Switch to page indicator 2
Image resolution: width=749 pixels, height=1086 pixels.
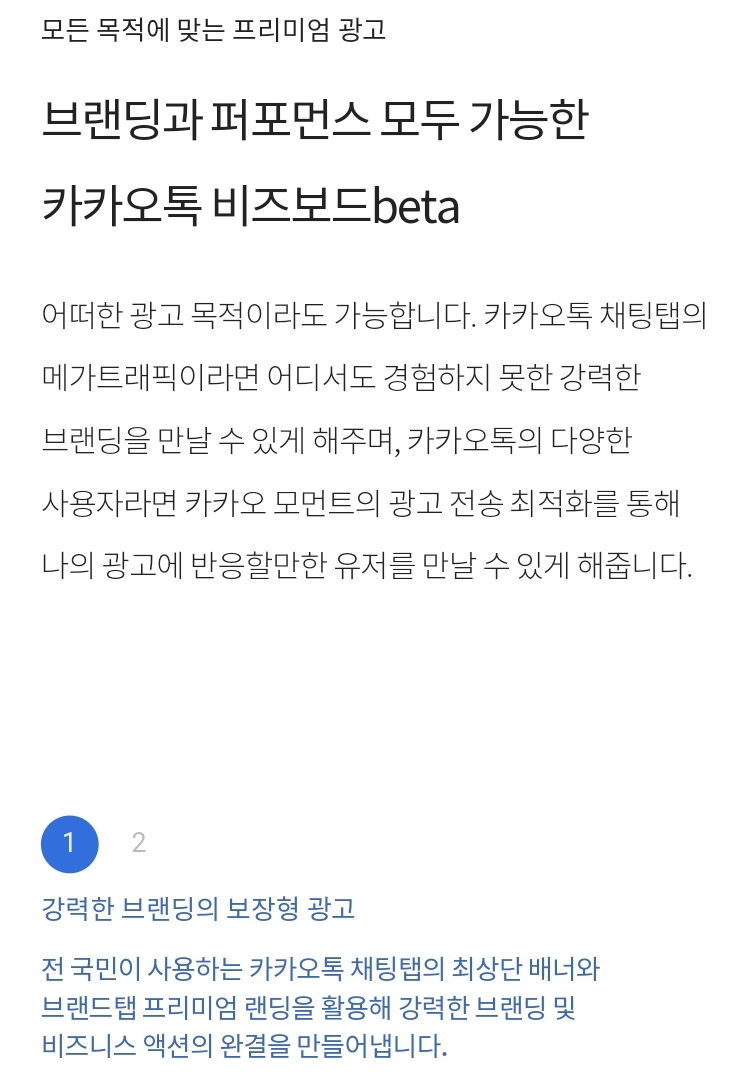(x=139, y=844)
